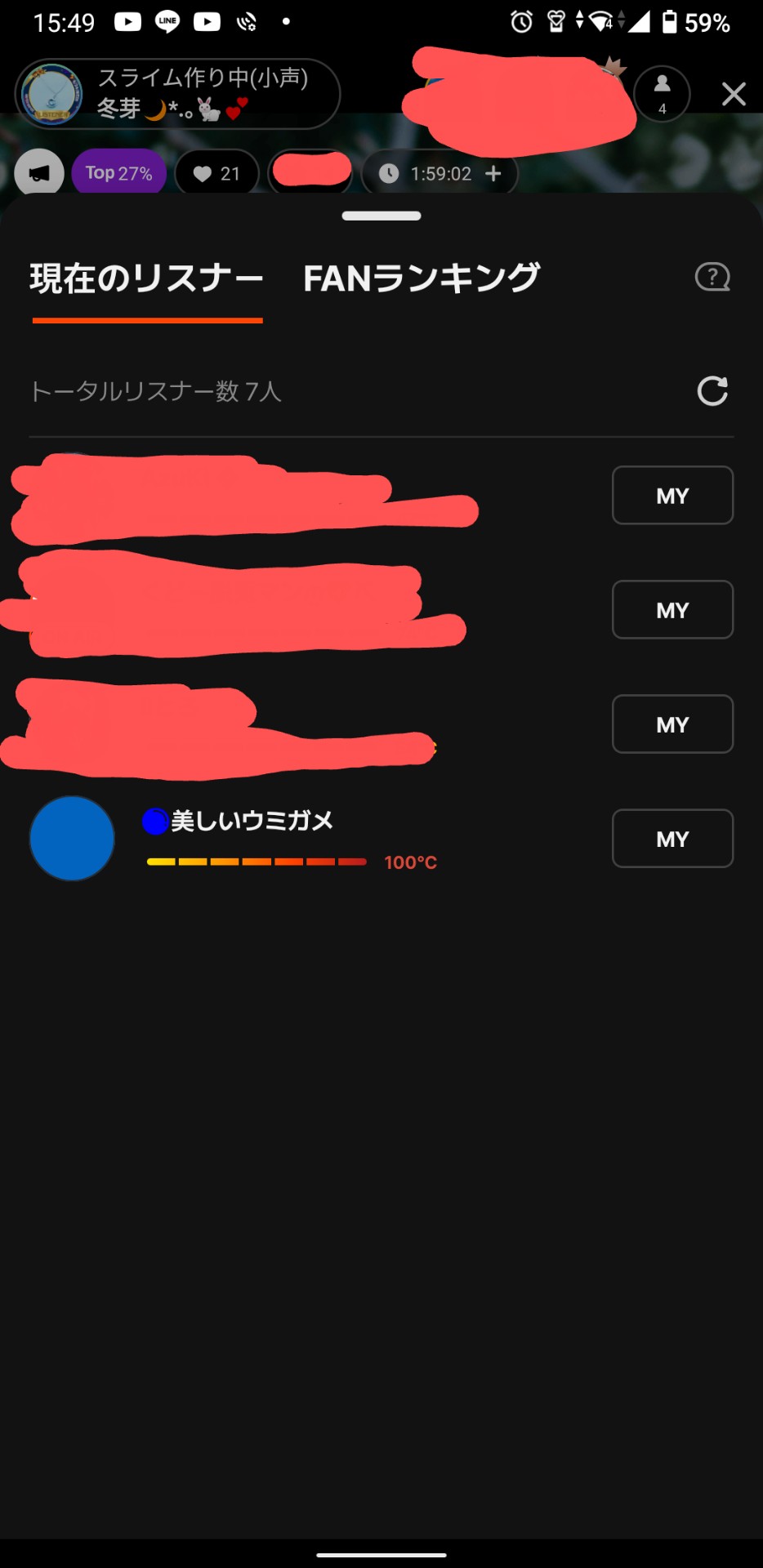Open the listener count icon showing 4
The height and width of the screenshot is (1568, 763).
click(x=662, y=94)
